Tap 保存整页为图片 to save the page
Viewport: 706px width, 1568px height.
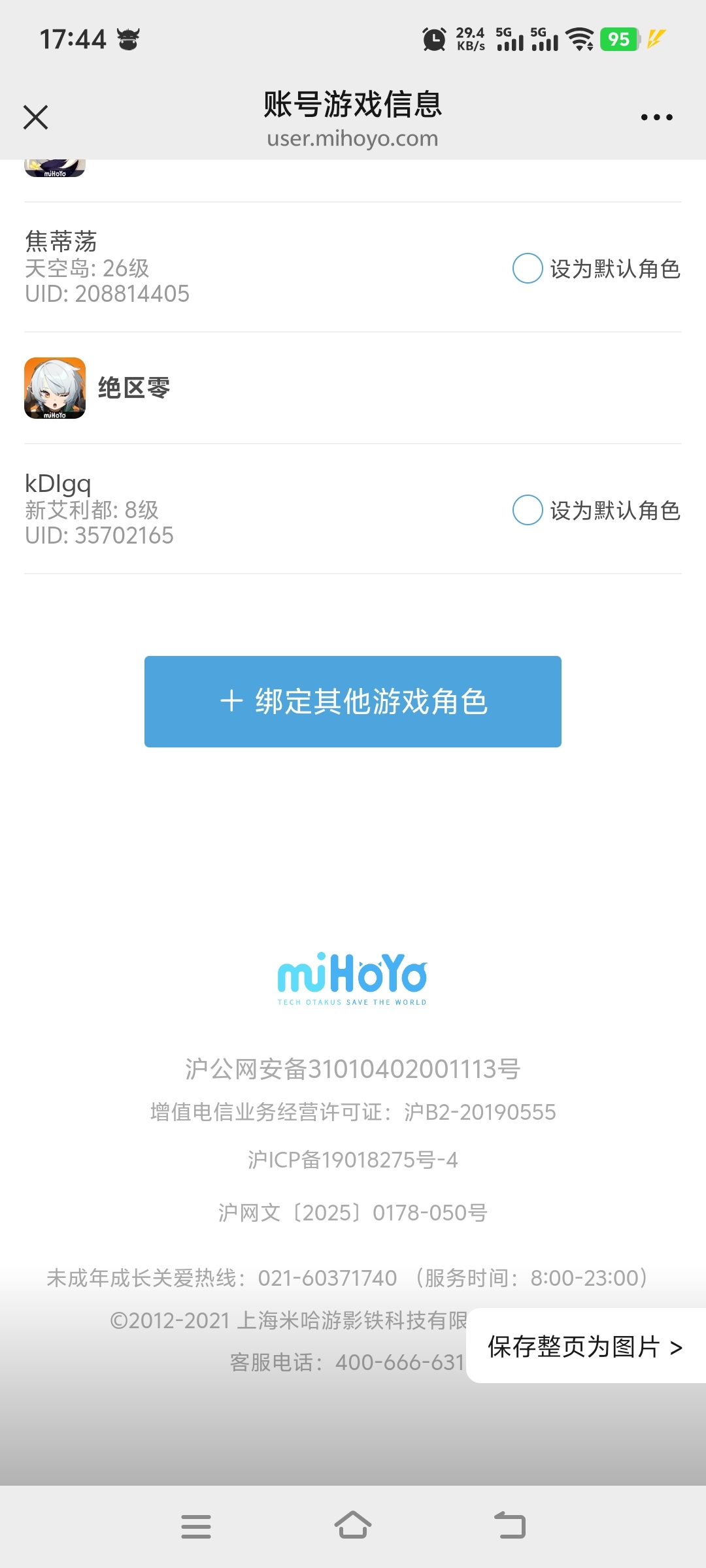click(586, 1347)
